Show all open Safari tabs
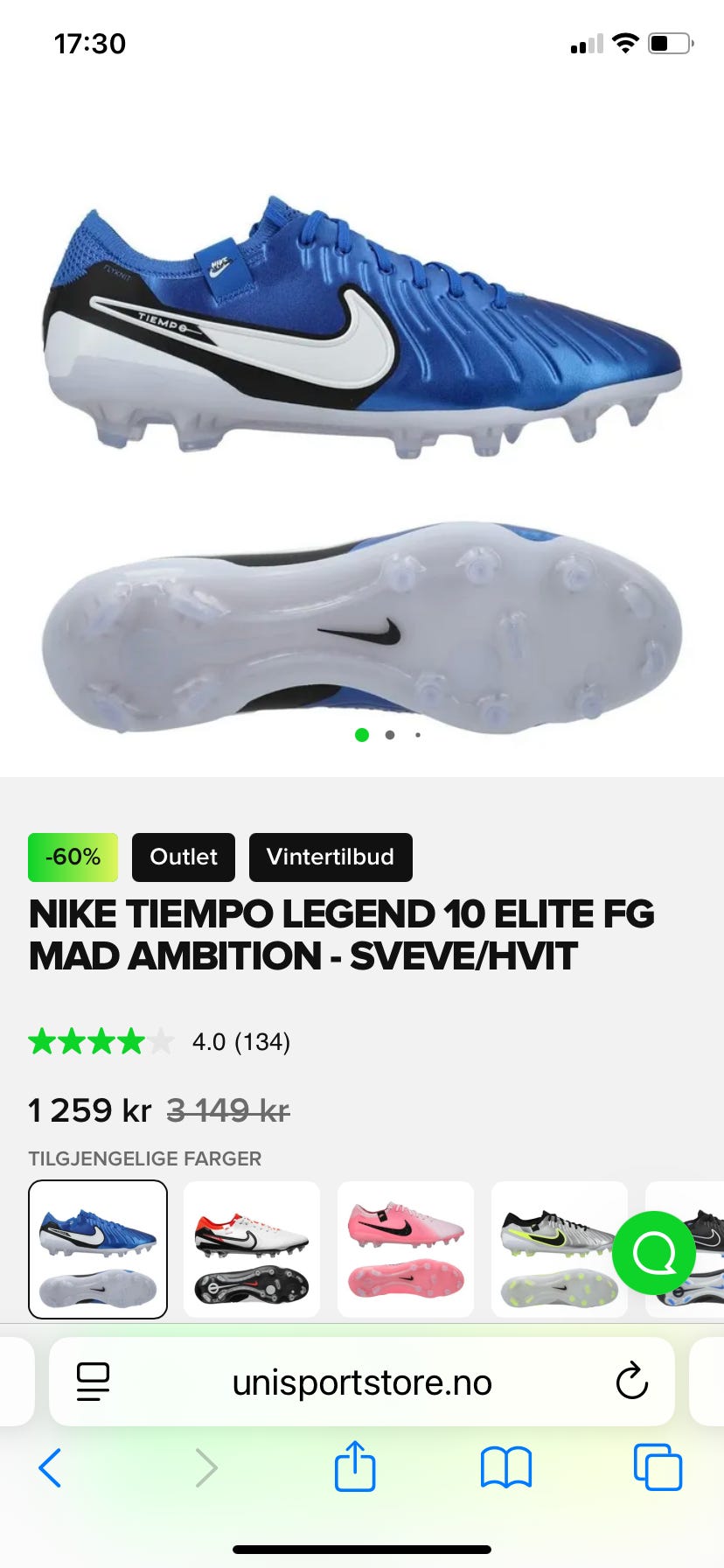This screenshot has height=1568, width=724. [658, 1467]
